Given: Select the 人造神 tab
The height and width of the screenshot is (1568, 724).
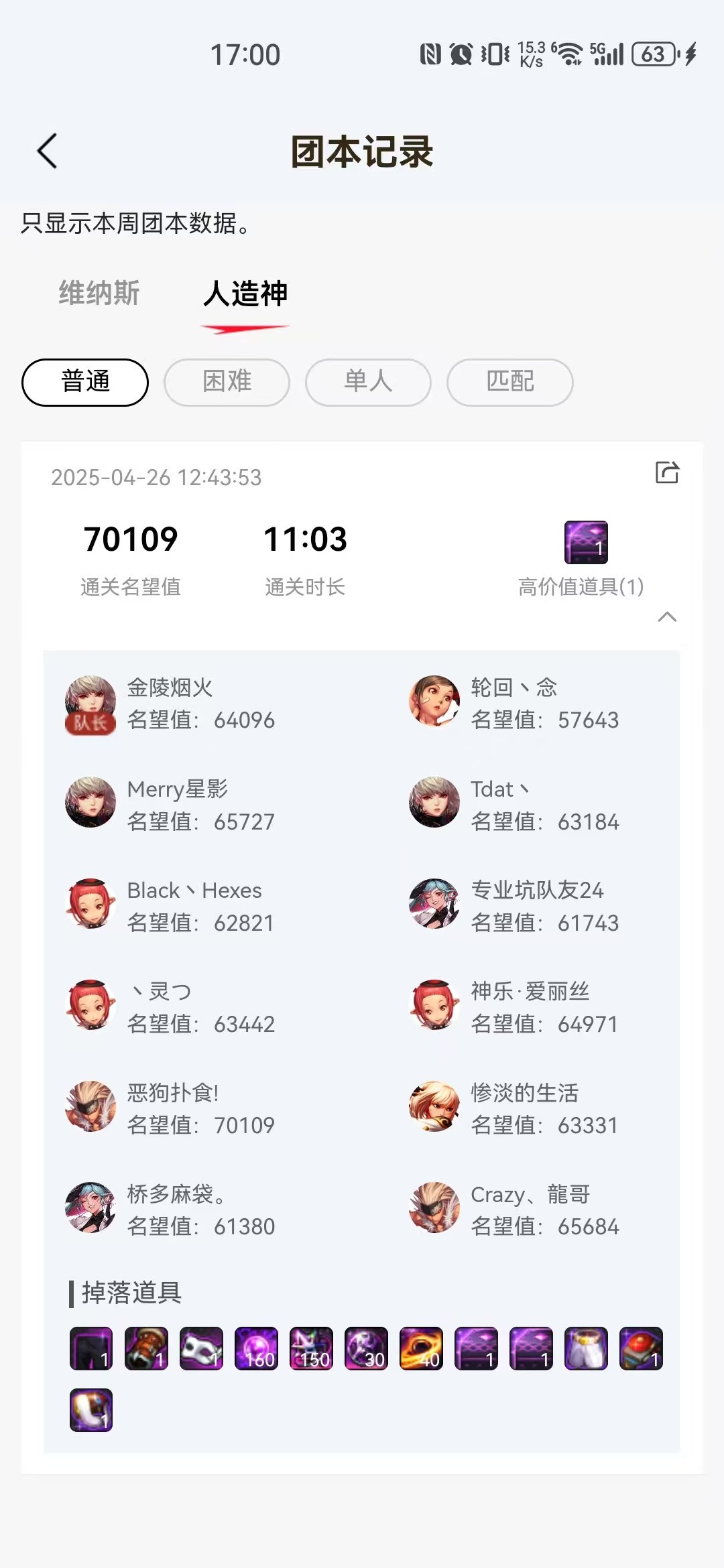Looking at the screenshot, I should [245, 293].
